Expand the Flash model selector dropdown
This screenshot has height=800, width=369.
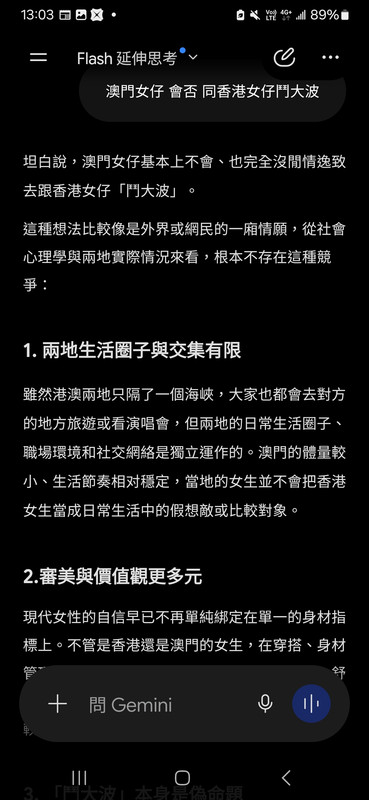click(x=137, y=58)
